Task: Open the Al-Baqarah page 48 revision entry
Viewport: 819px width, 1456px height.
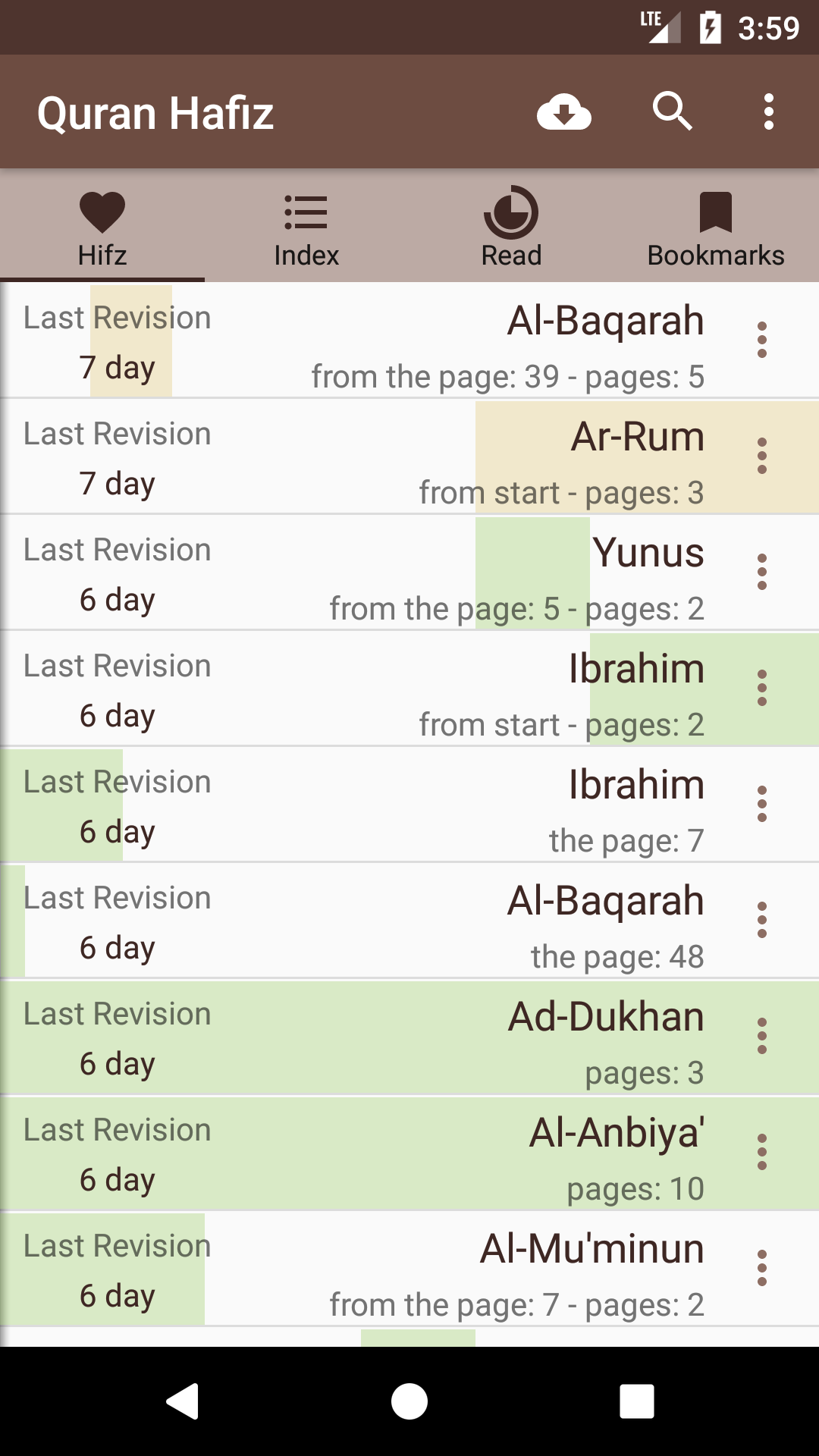Action: [379, 921]
